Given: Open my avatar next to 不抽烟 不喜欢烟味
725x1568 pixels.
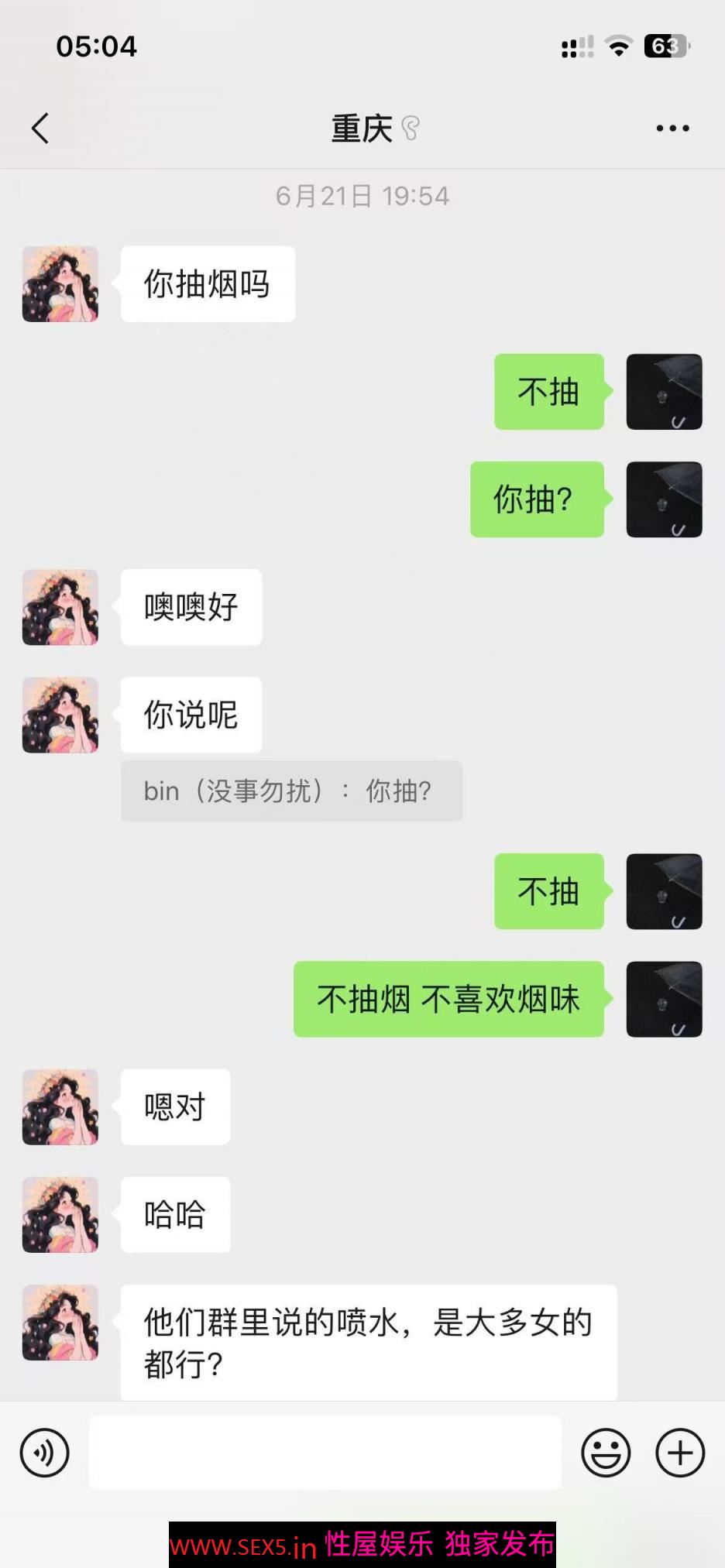Looking at the screenshot, I should (664, 999).
